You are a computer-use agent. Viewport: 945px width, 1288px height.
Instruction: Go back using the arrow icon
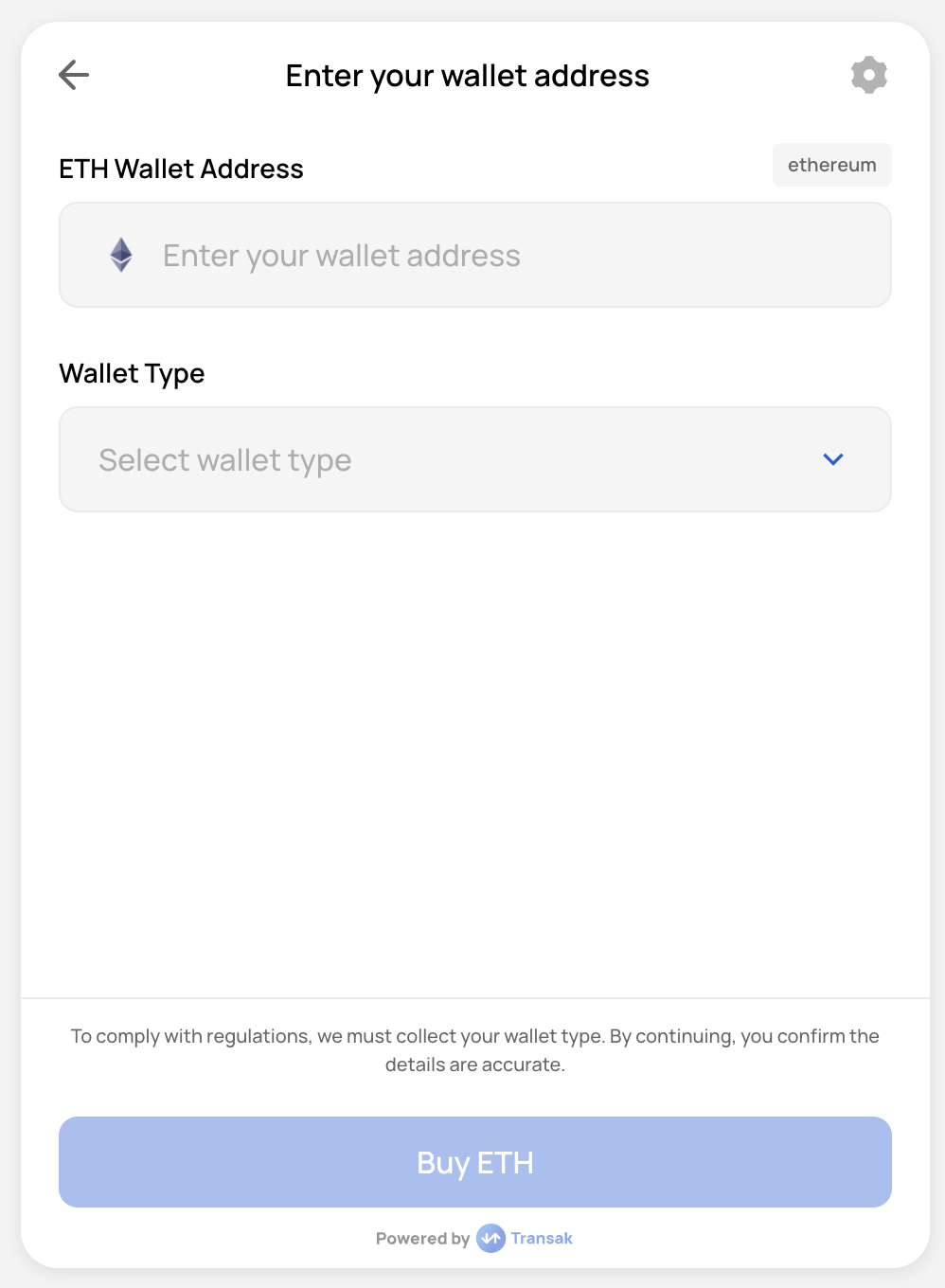click(x=74, y=75)
